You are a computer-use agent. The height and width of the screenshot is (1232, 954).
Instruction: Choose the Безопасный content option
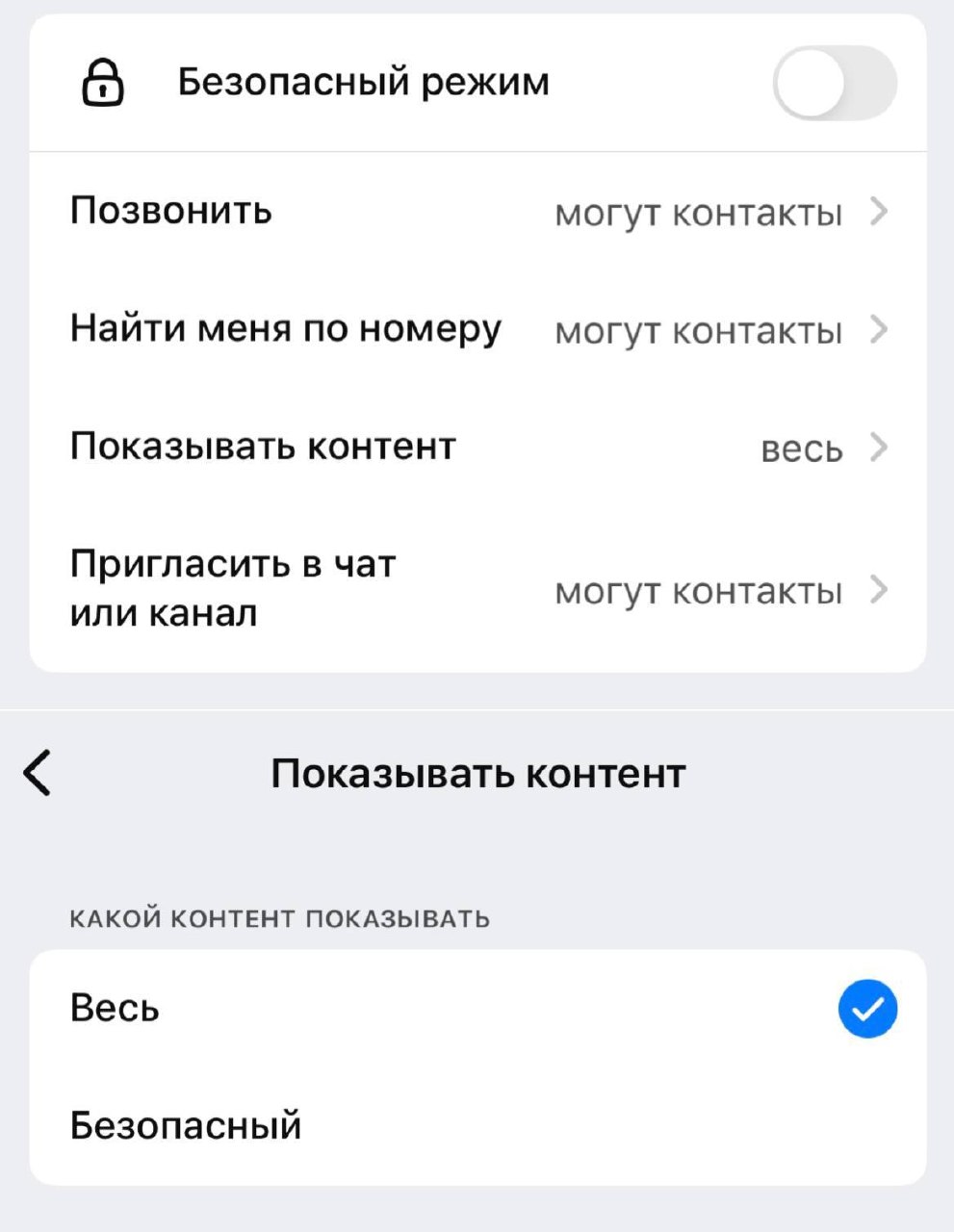pyautogui.click(x=477, y=1125)
